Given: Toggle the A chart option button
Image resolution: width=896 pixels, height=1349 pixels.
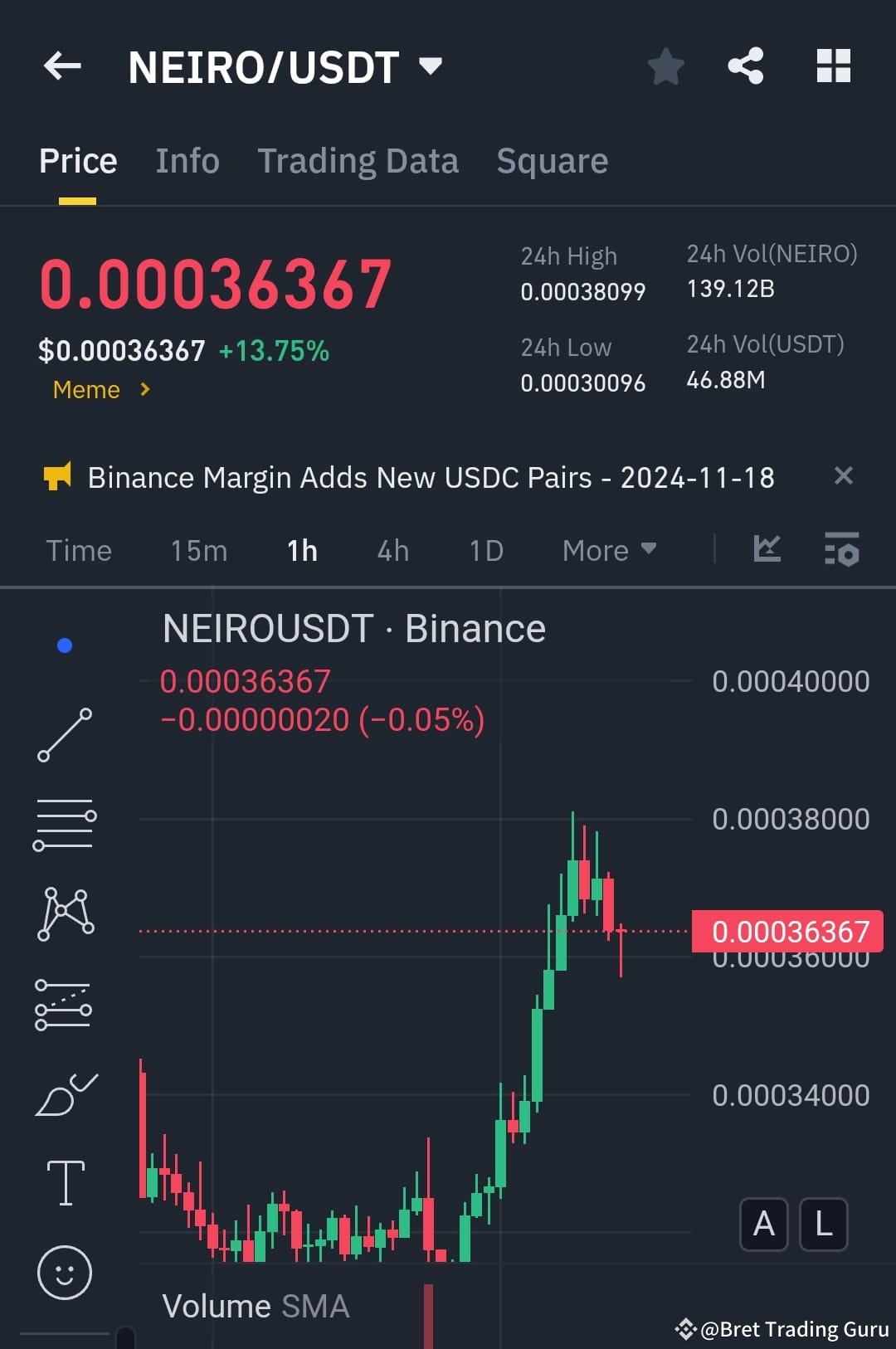Looking at the screenshot, I should [x=762, y=1225].
